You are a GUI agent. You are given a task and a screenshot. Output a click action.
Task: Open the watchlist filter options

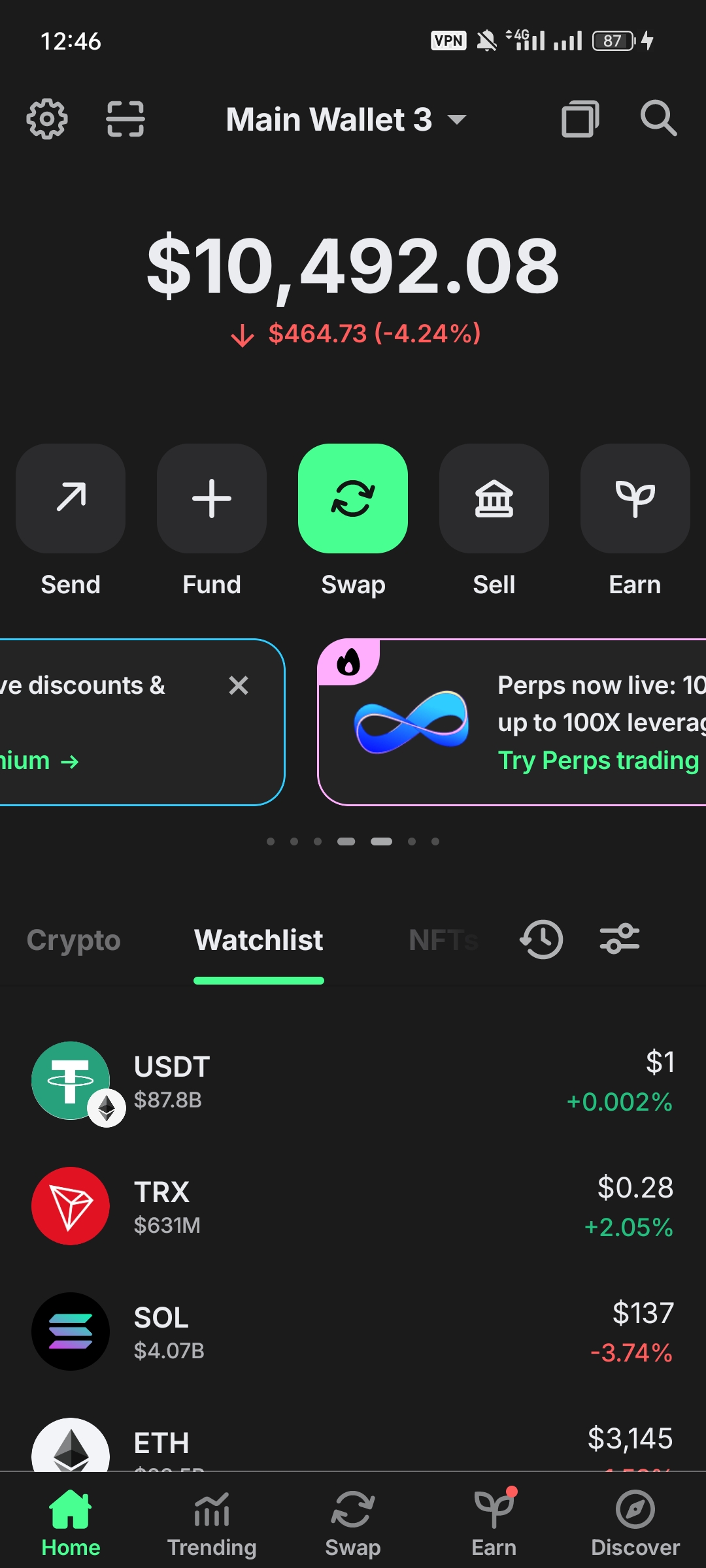[x=620, y=939]
